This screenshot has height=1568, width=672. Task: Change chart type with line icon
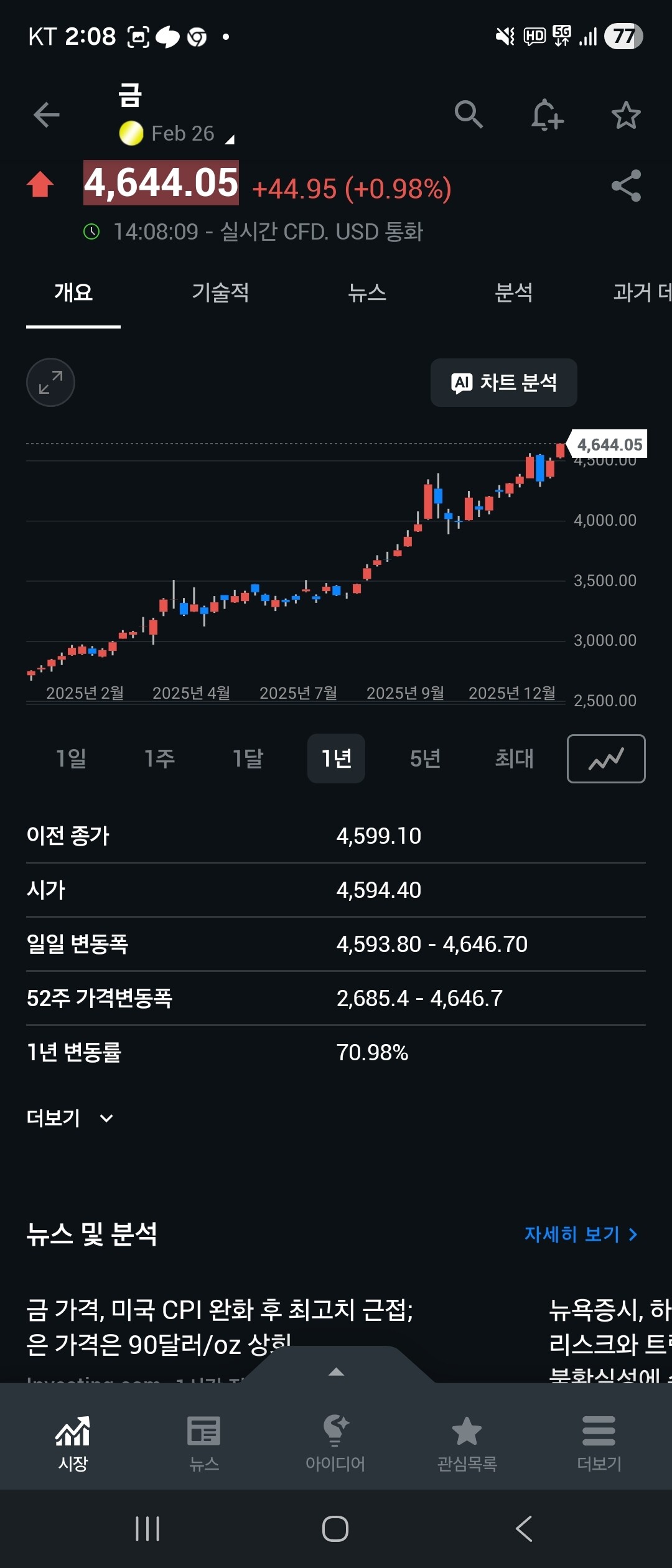click(606, 758)
